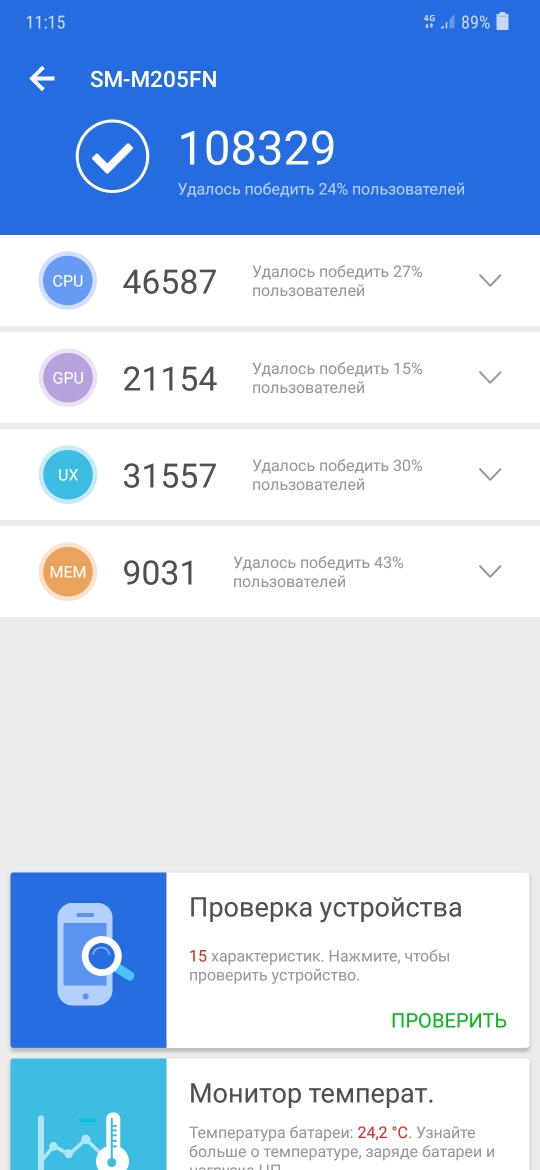Viewport: 540px width, 1170px height.
Task: Go back using the arrow icon
Action: 43,79
